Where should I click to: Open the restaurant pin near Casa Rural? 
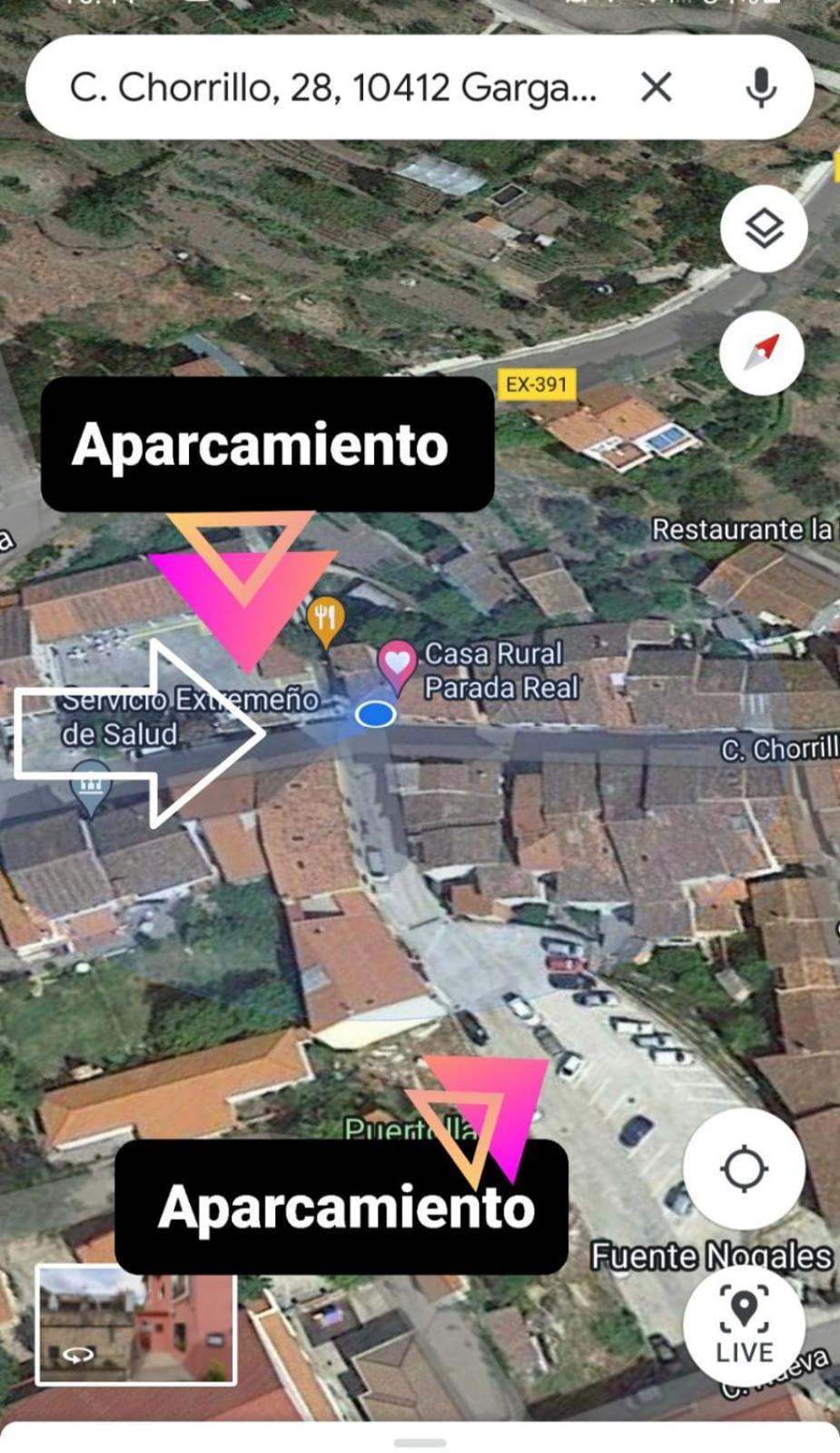[325, 619]
